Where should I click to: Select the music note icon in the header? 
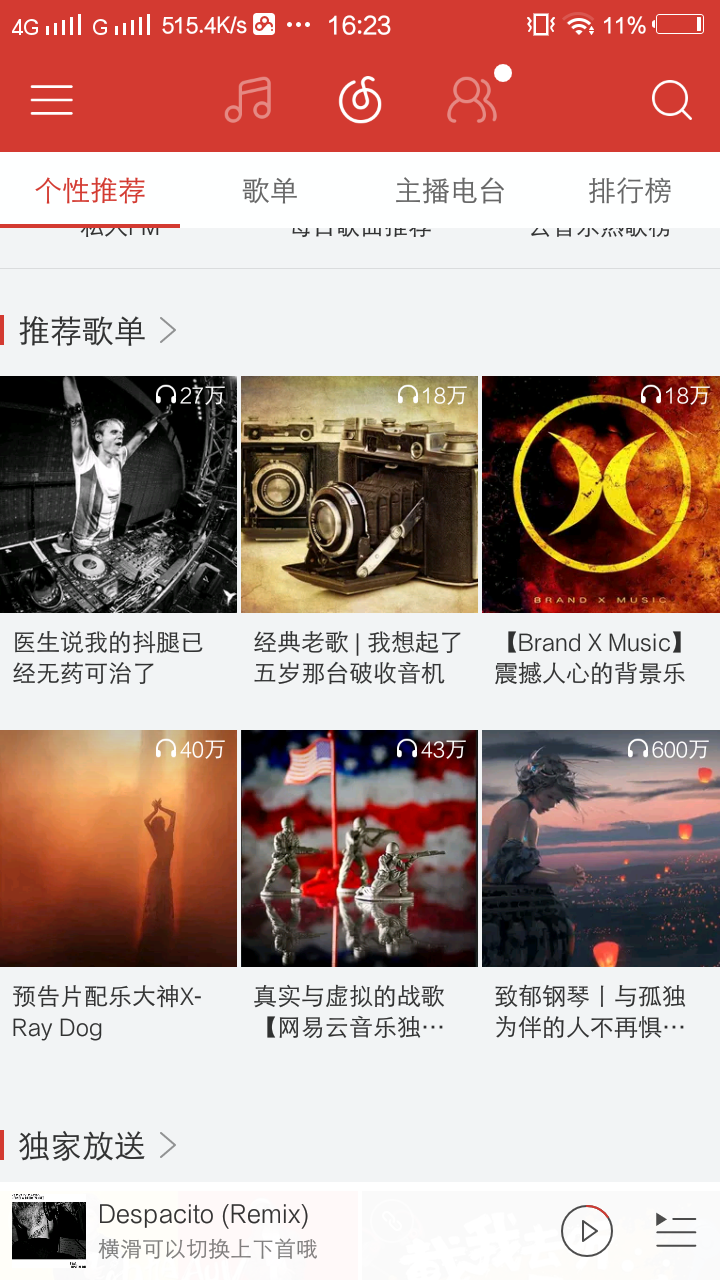tap(248, 100)
